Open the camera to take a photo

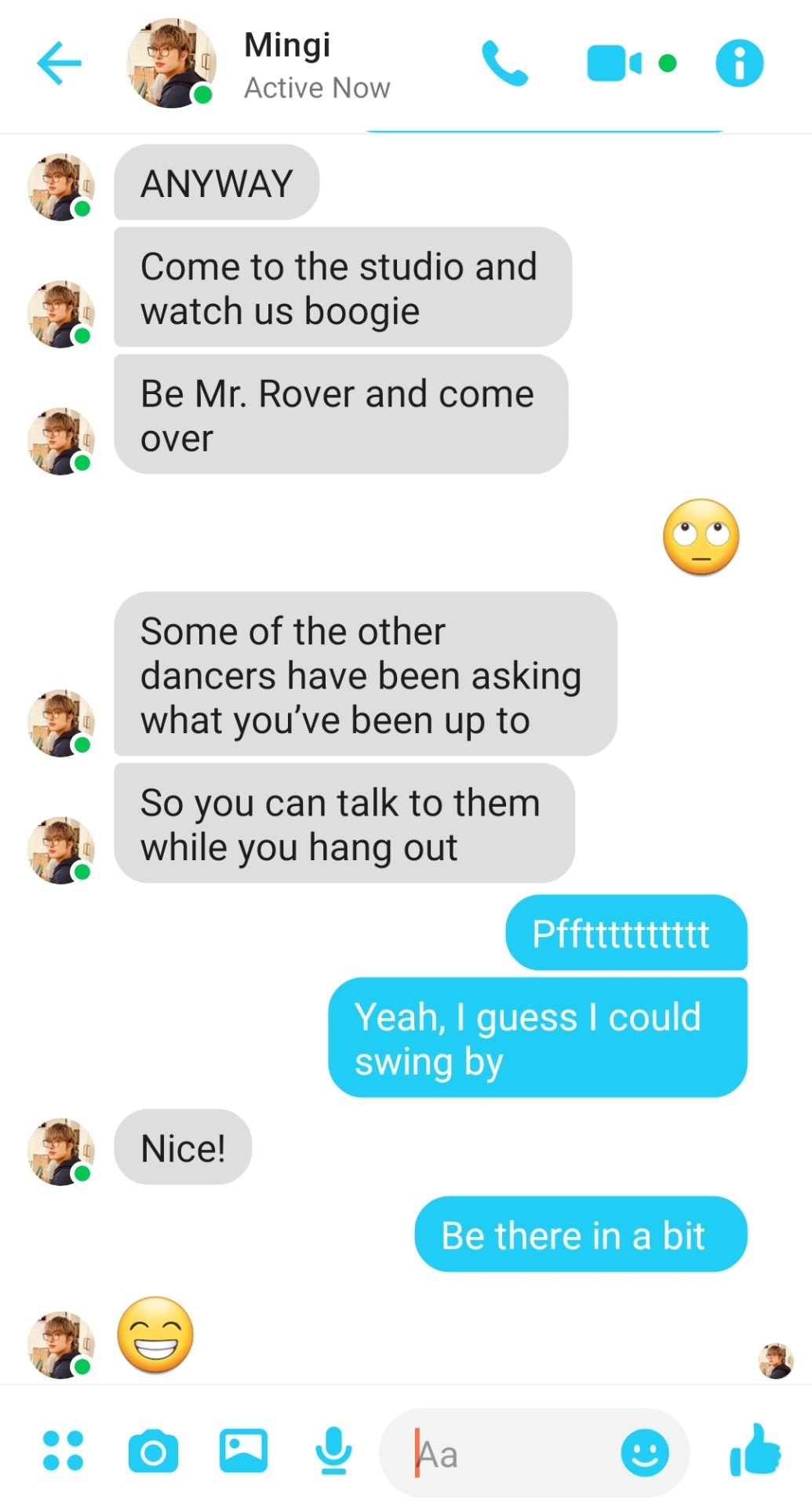153,1451
